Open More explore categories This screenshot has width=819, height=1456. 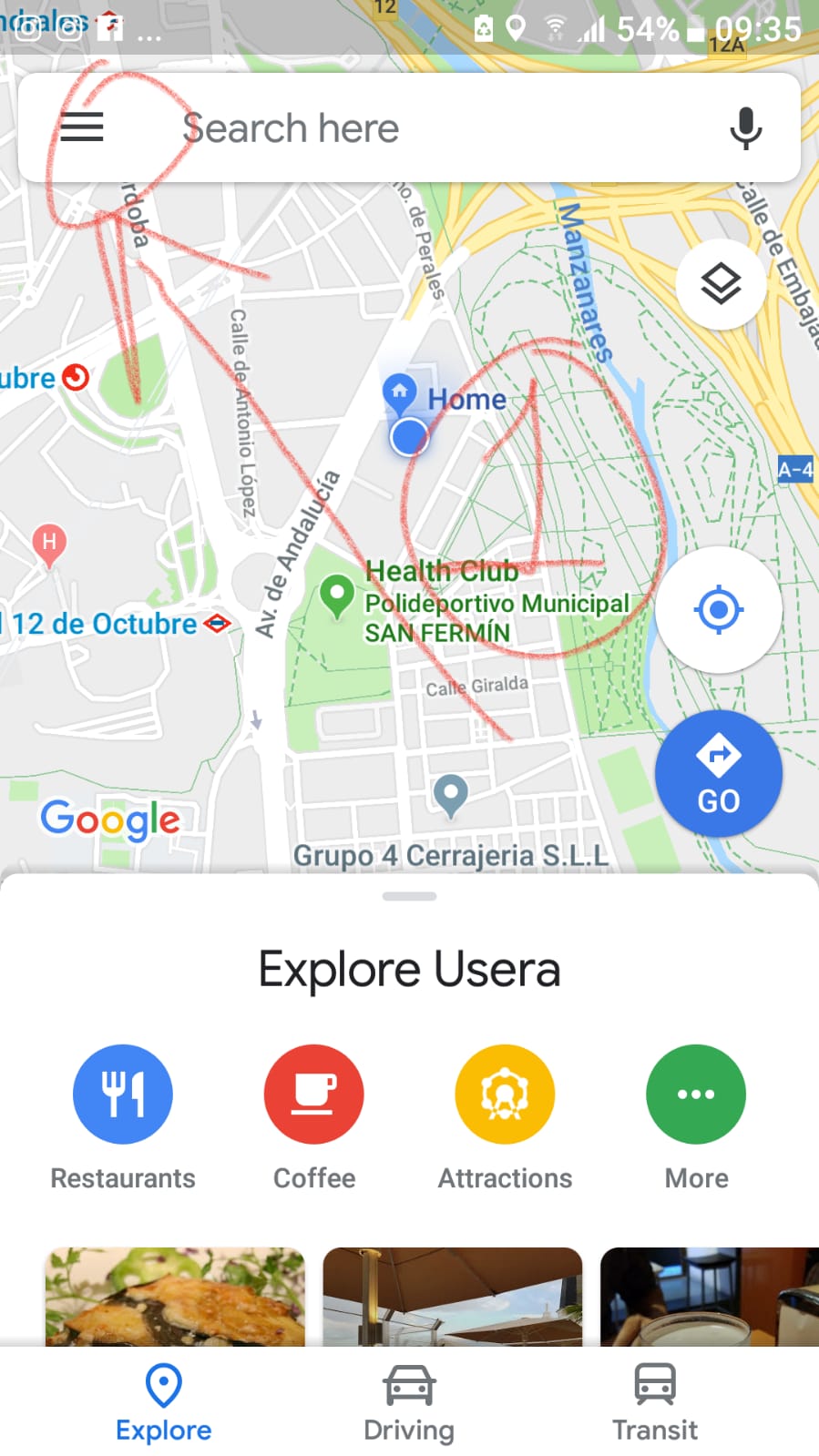(696, 1094)
